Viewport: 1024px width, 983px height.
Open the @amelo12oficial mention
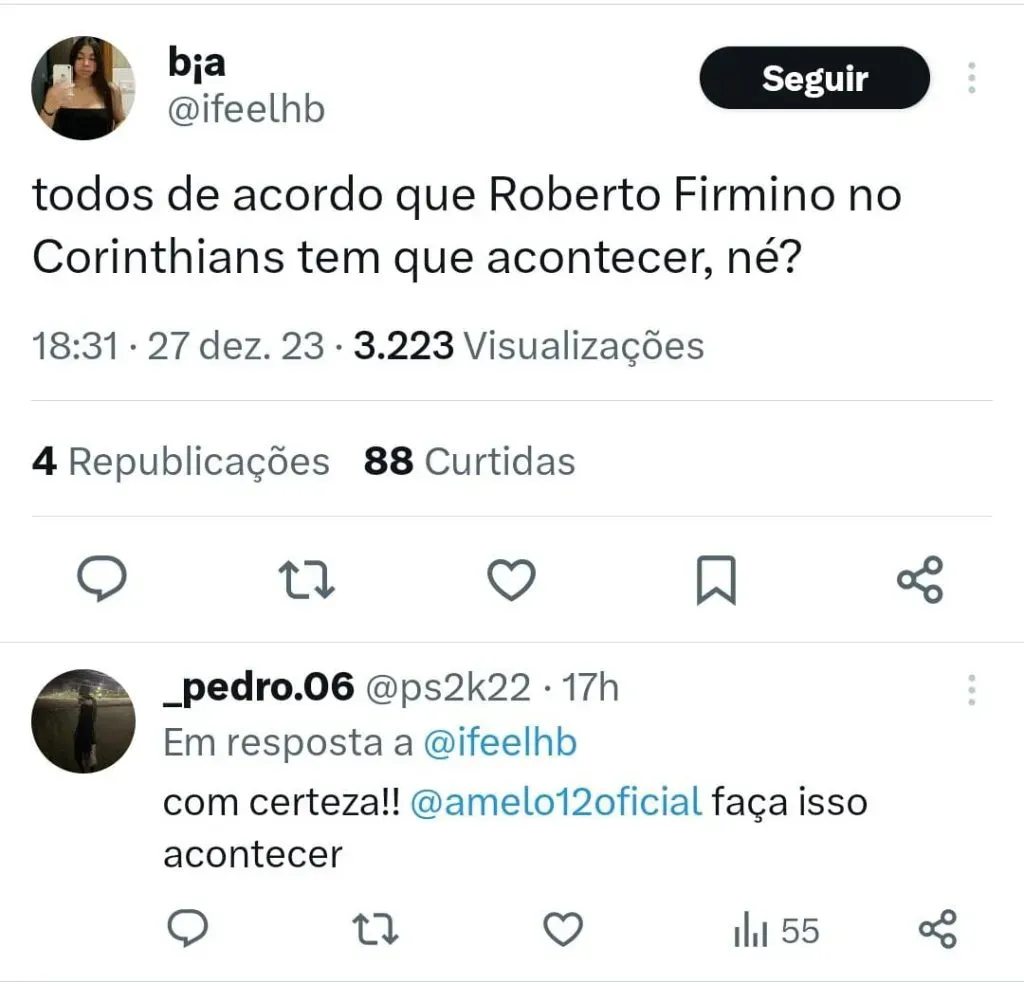pos(556,802)
